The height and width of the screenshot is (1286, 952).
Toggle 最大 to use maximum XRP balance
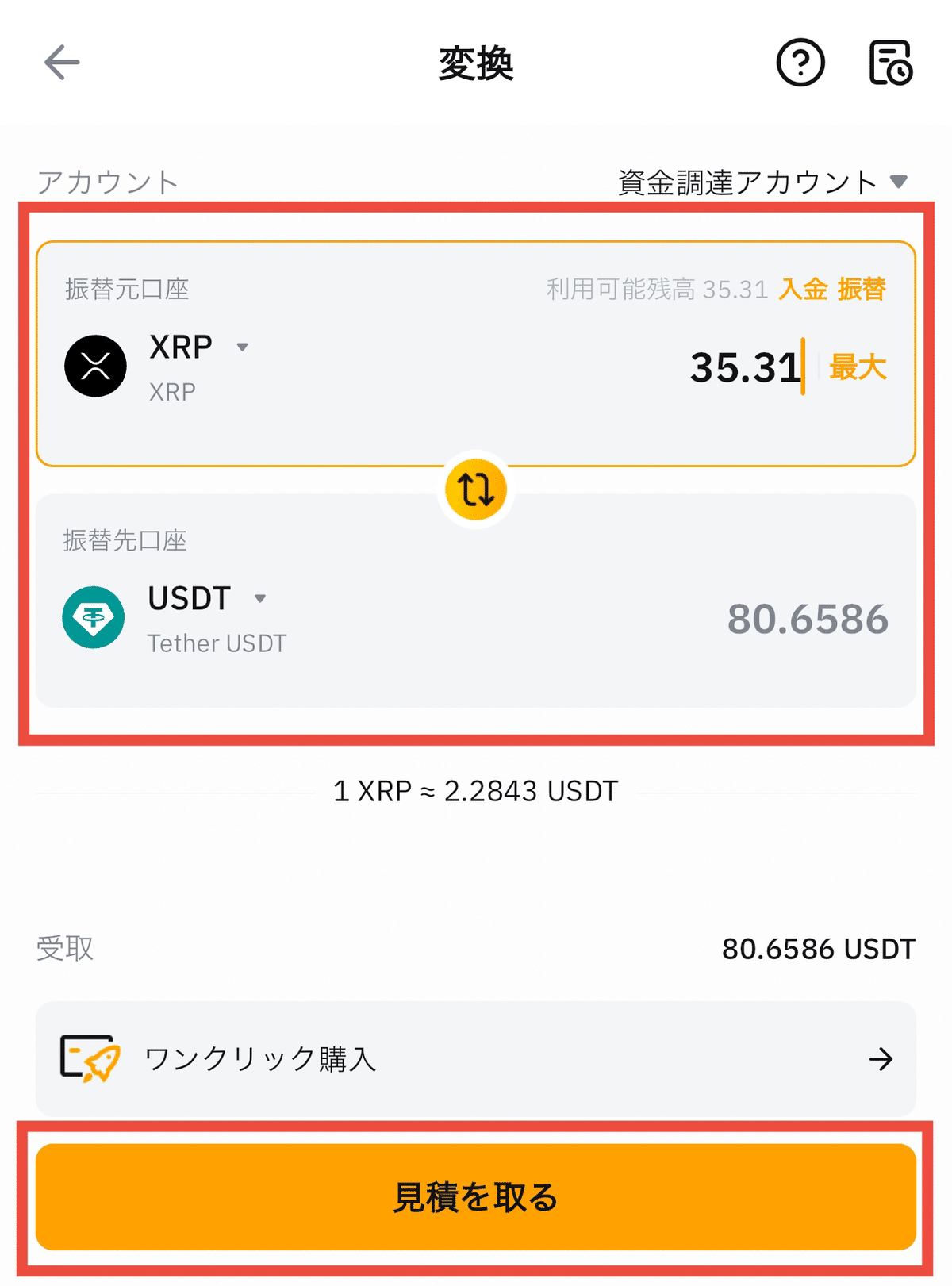(x=857, y=368)
